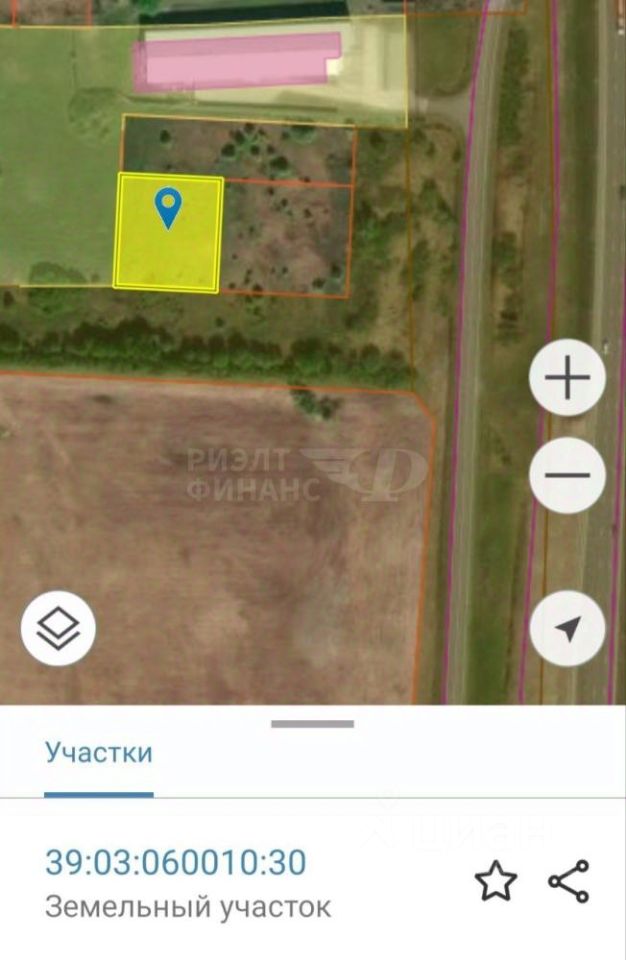Center map on my location

coord(567,628)
